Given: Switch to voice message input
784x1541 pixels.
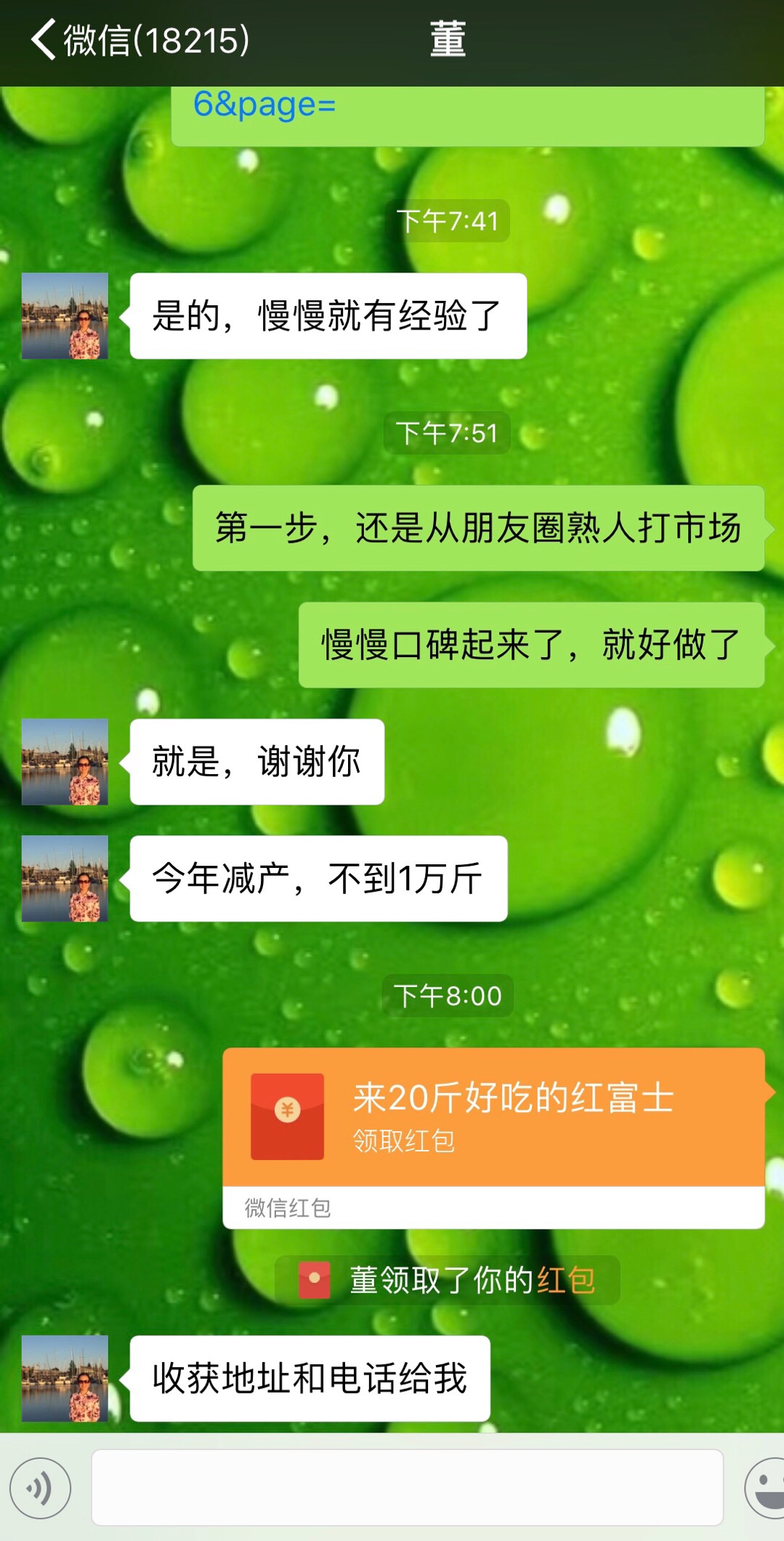Looking at the screenshot, I should pyautogui.click(x=41, y=1488).
